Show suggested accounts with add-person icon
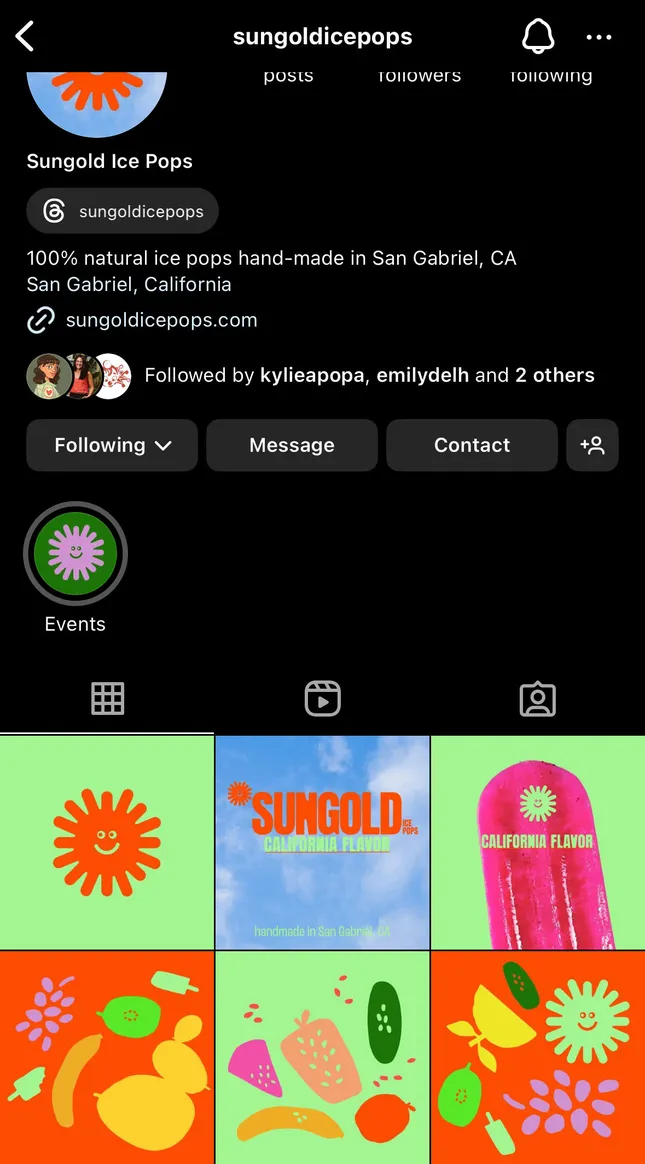 point(592,445)
